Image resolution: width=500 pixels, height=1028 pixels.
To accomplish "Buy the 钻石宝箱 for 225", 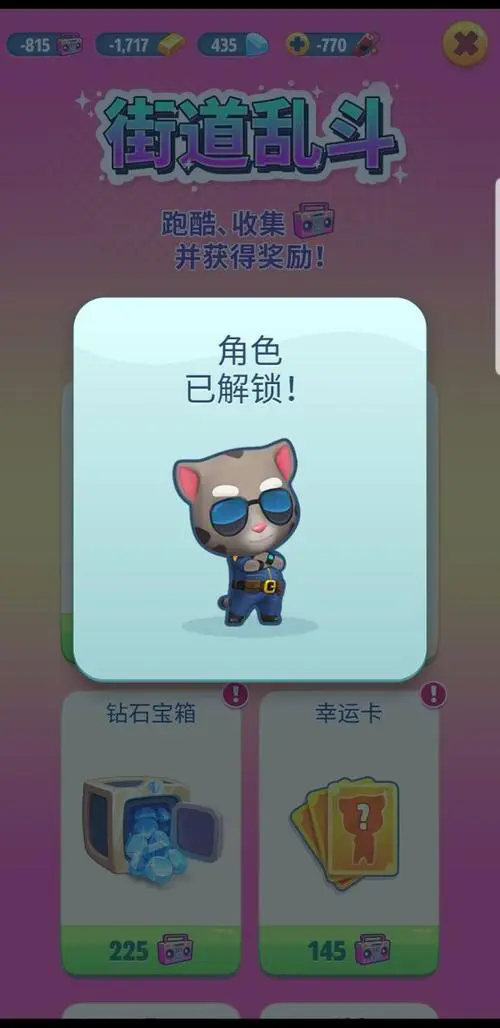I will point(151,949).
